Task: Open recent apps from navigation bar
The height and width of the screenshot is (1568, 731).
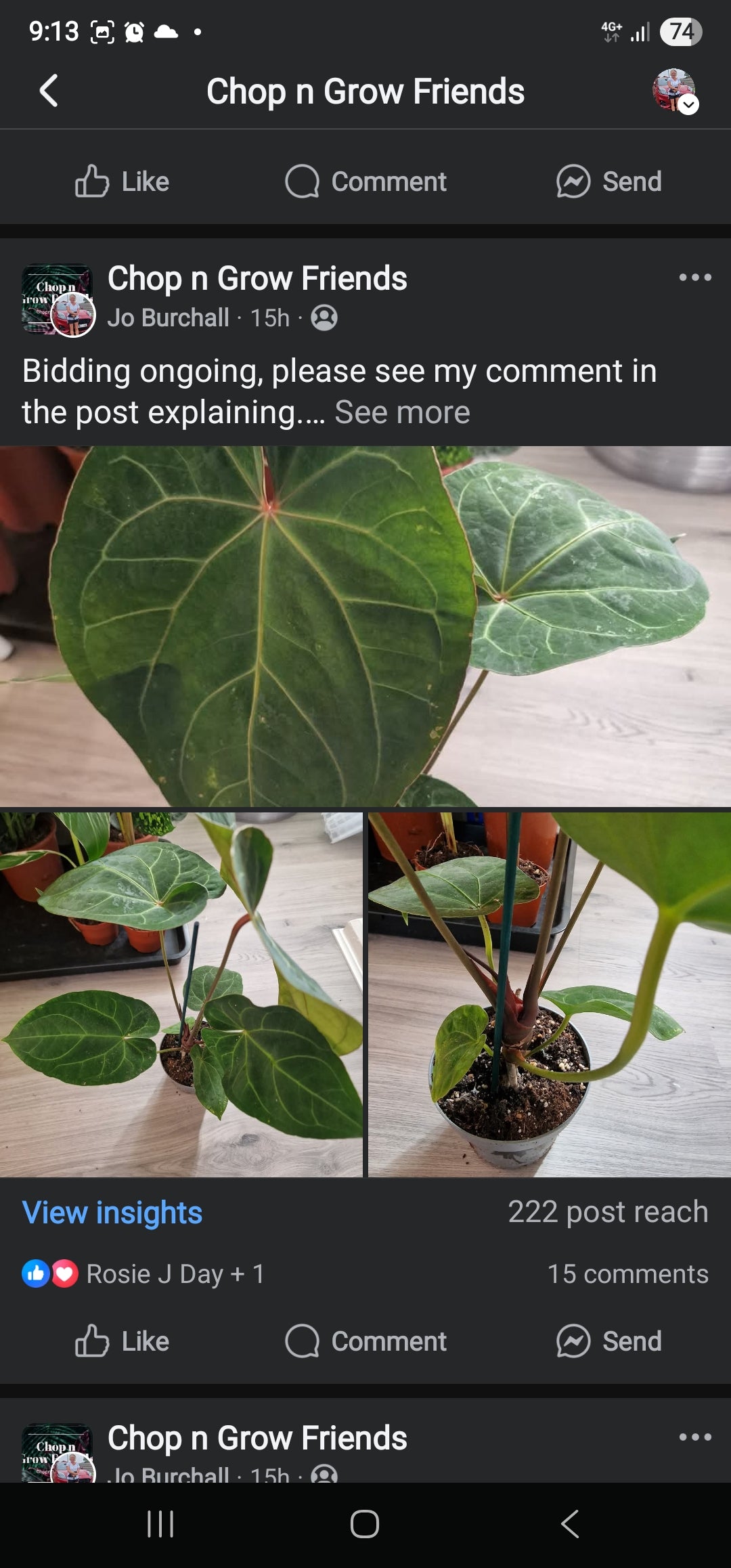Action: 160,1525
